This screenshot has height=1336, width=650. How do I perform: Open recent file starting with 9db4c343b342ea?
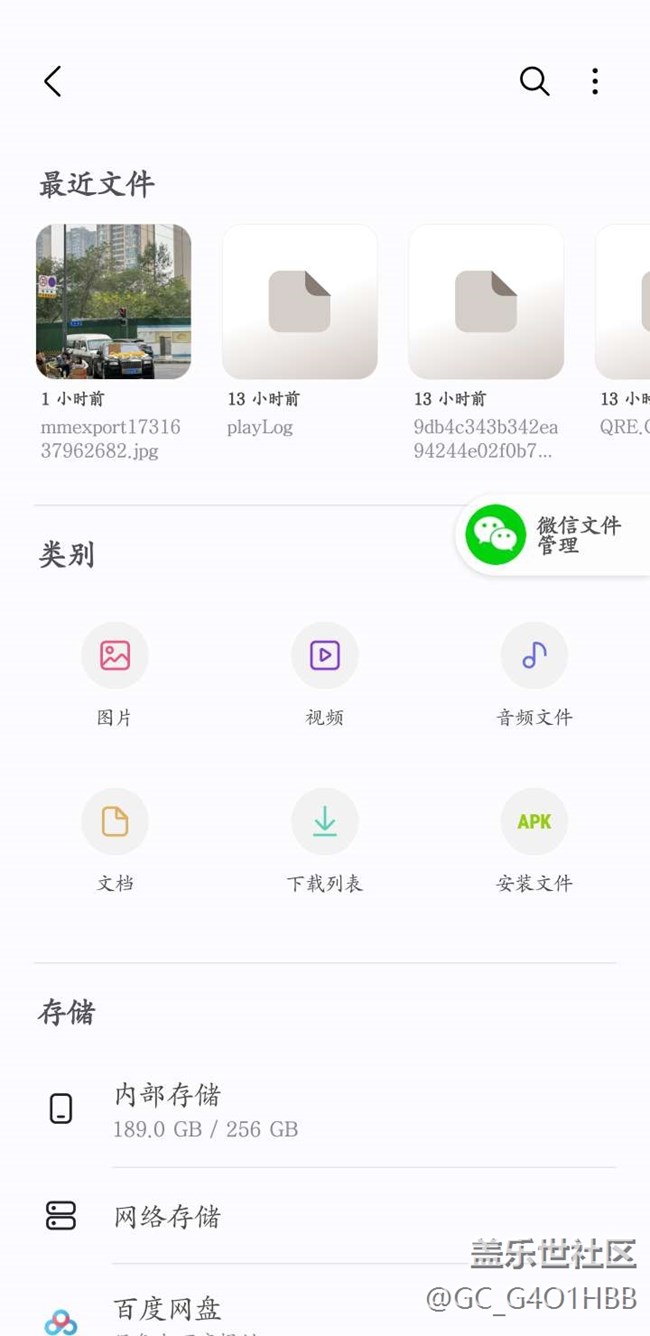pyautogui.click(x=486, y=302)
